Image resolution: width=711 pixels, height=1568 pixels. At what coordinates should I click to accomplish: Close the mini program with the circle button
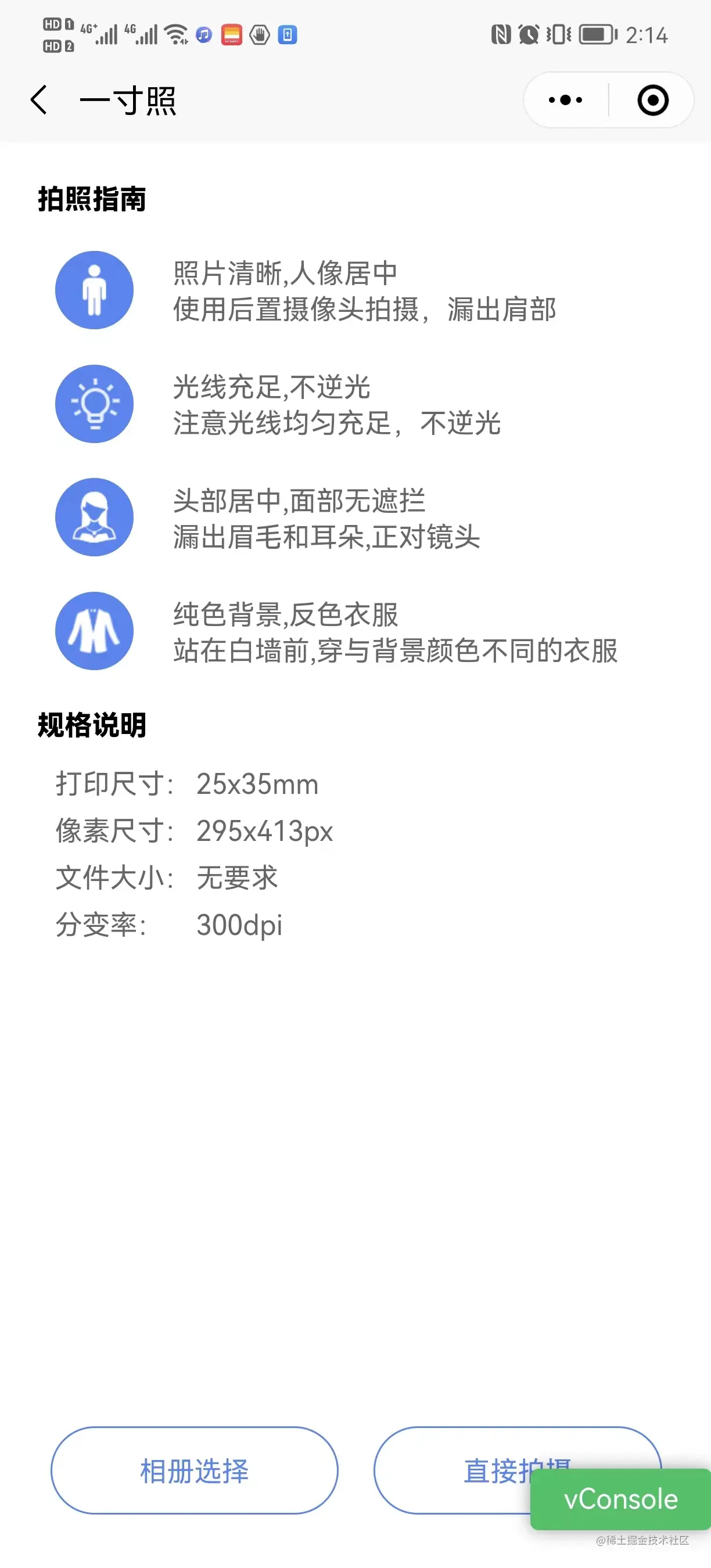point(652,100)
